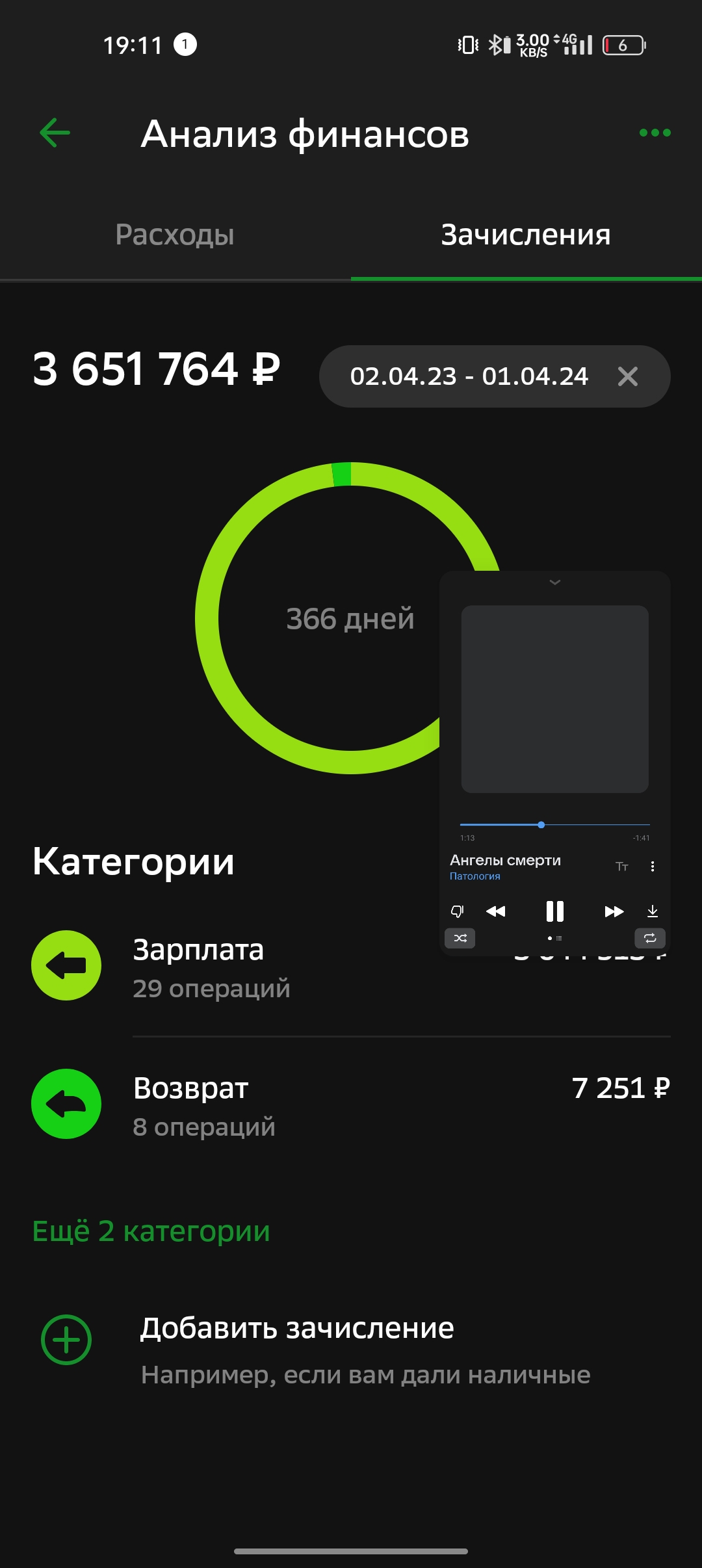This screenshot has width=702, height=1568.
Task: Open the three-dot menu of Анализ финансов
Action: click(x=655, y=133)
